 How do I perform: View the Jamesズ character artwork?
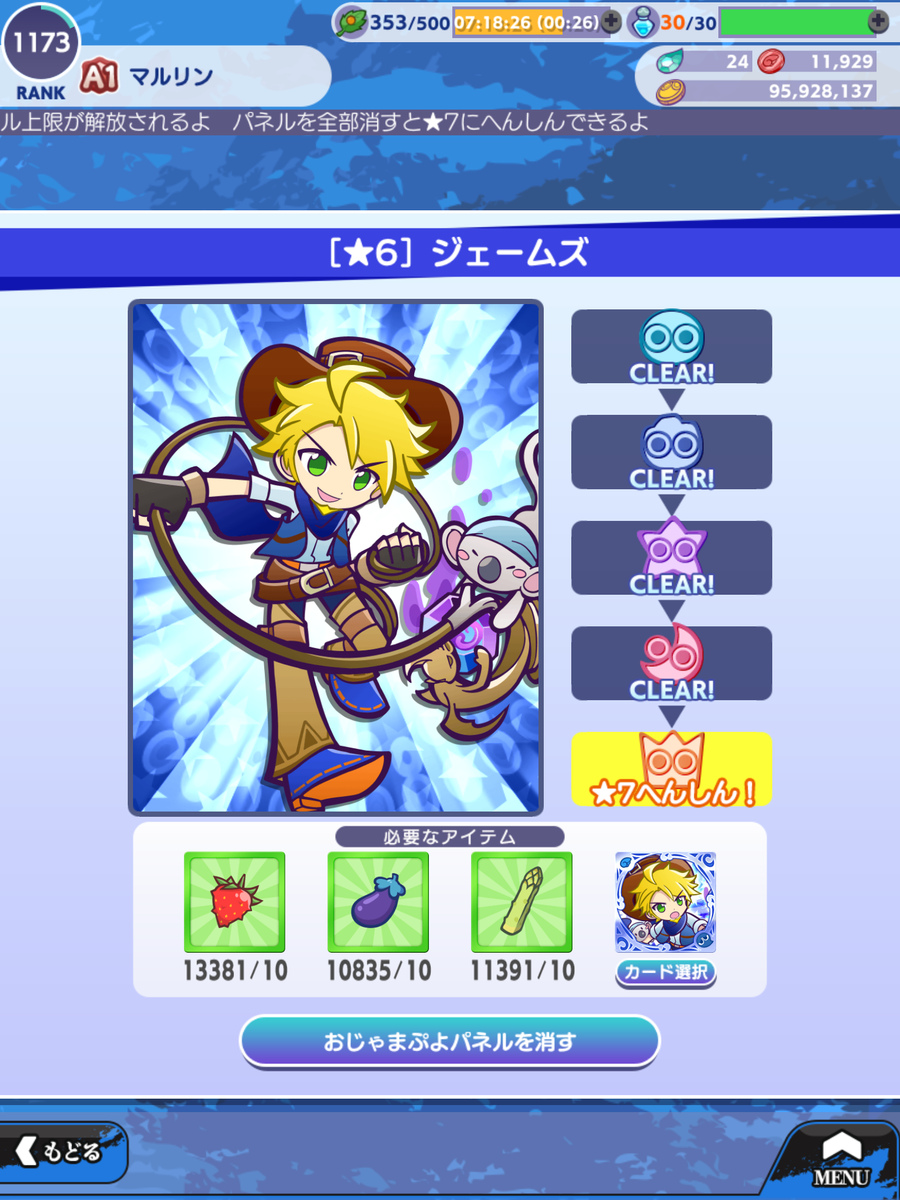point(335,558)
